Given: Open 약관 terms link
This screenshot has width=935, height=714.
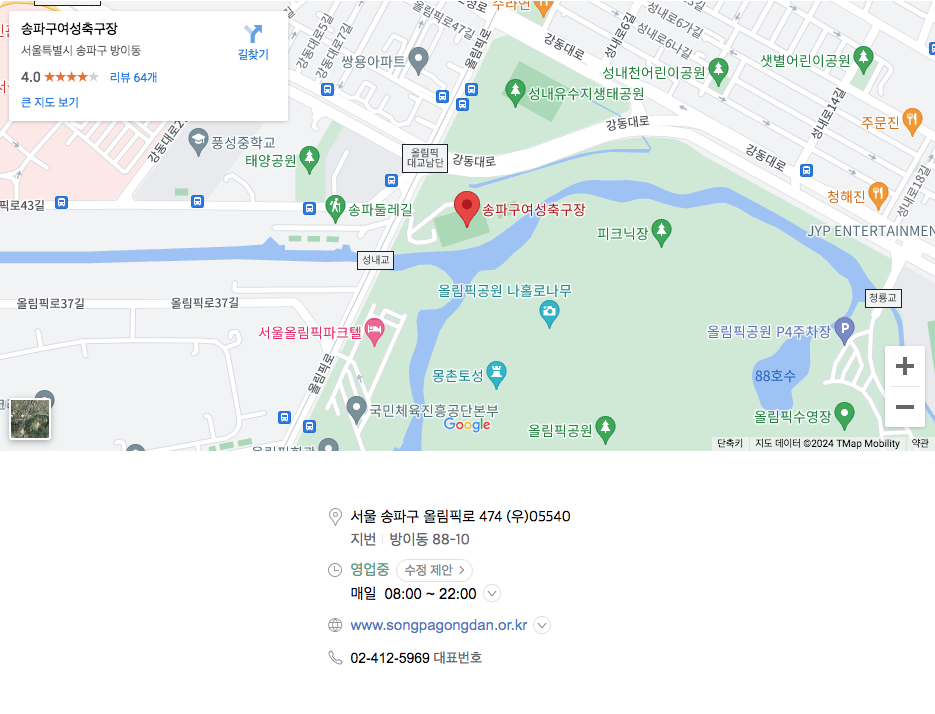Looking at the screenshot, I should [x=920, y=443].
